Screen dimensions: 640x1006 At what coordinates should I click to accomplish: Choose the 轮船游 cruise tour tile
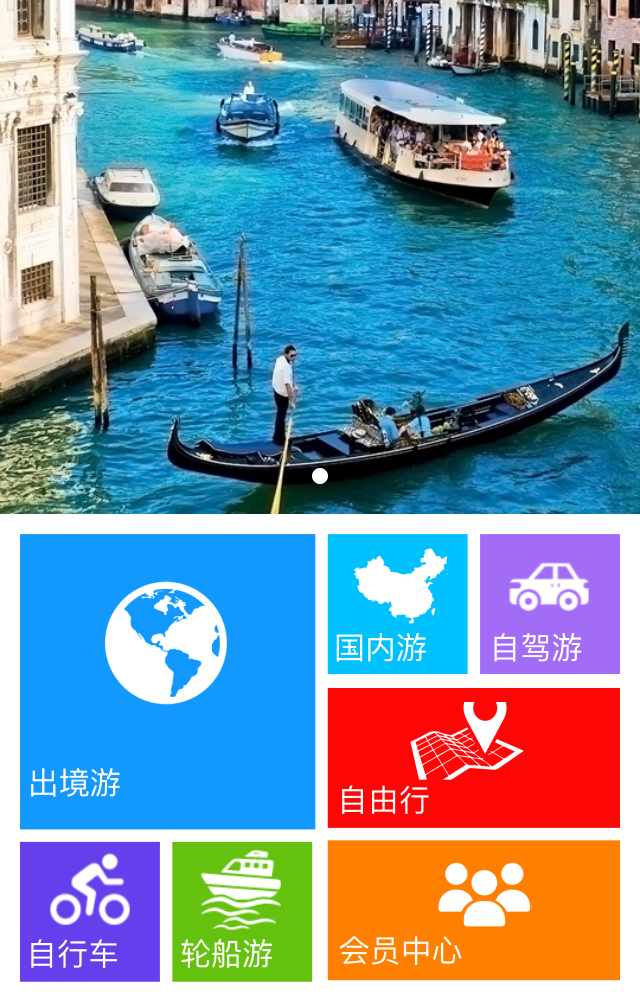(x=242, y=911)
